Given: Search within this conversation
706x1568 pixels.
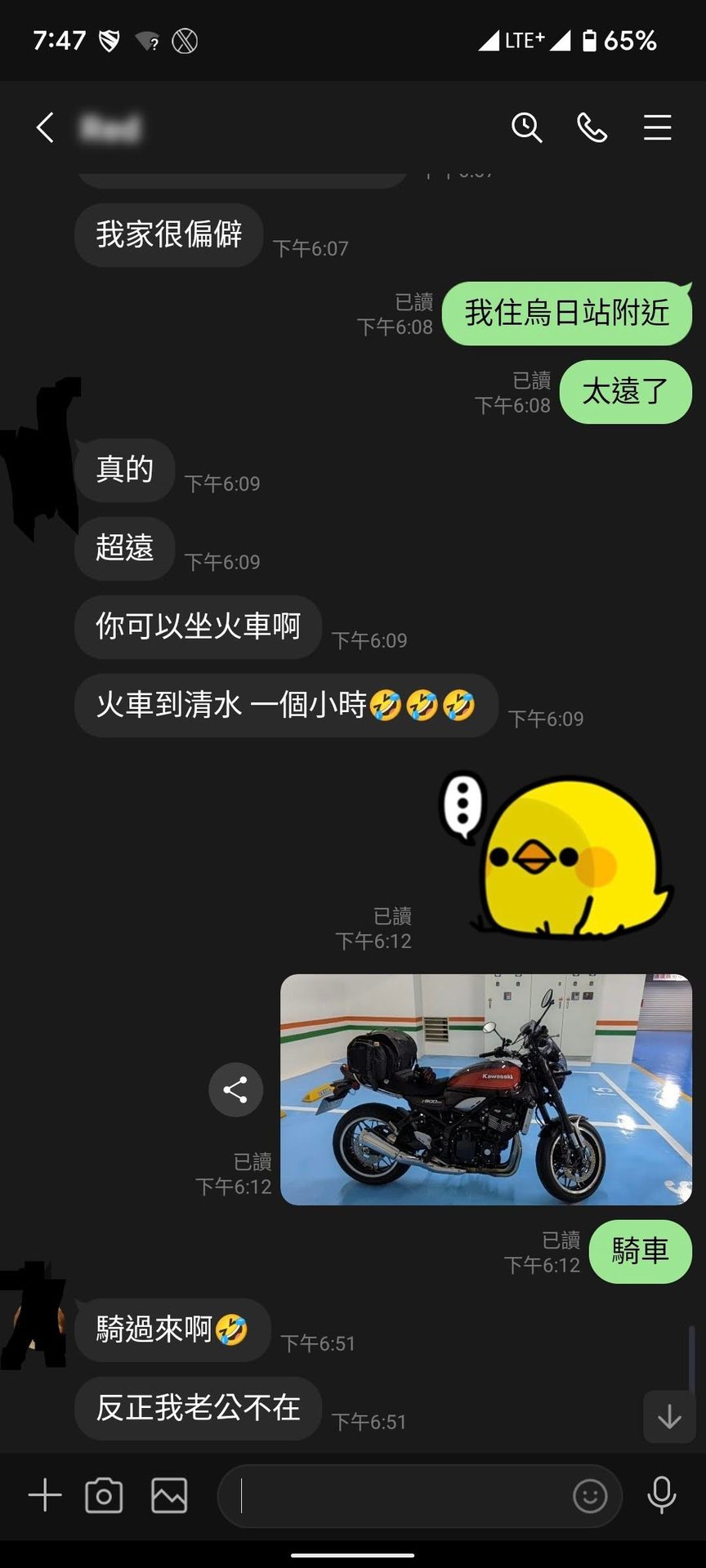Looking at the screenshot, I should pos(526,128).
